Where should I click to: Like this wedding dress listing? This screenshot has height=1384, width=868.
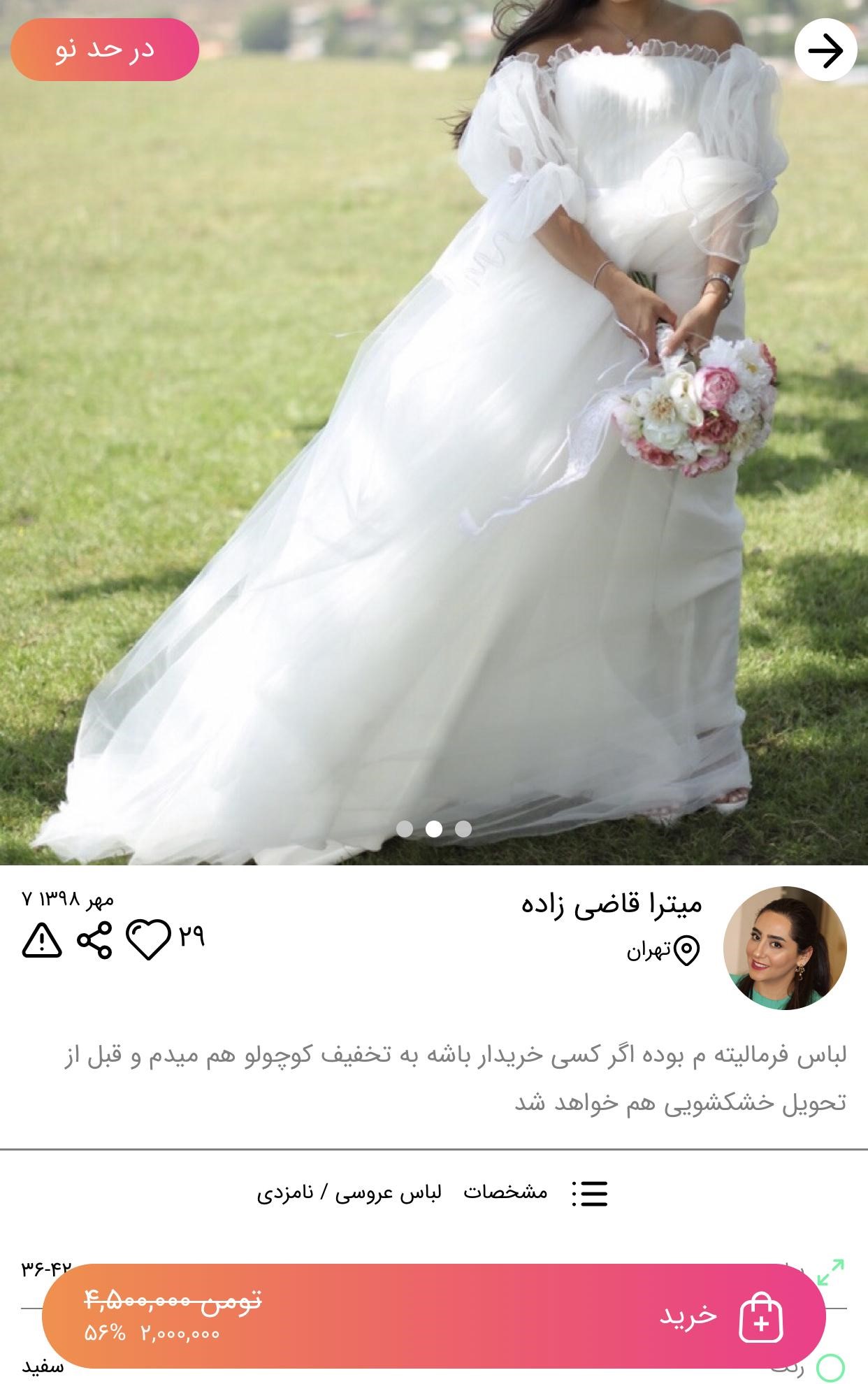click(148, 939)
